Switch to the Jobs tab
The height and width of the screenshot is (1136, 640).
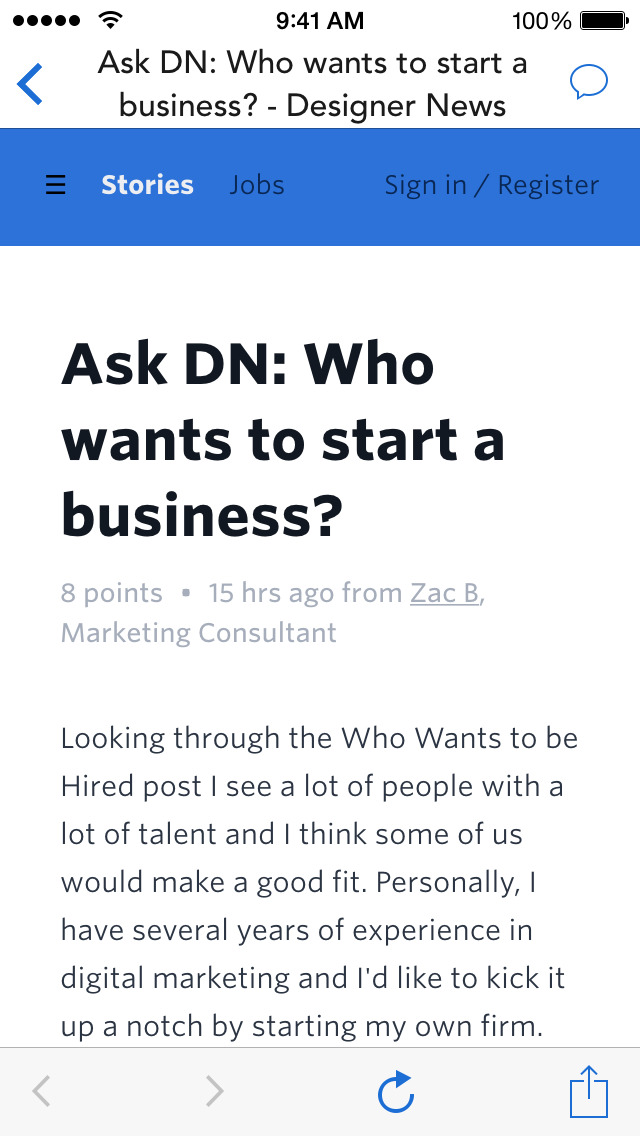tap(257, 185)
